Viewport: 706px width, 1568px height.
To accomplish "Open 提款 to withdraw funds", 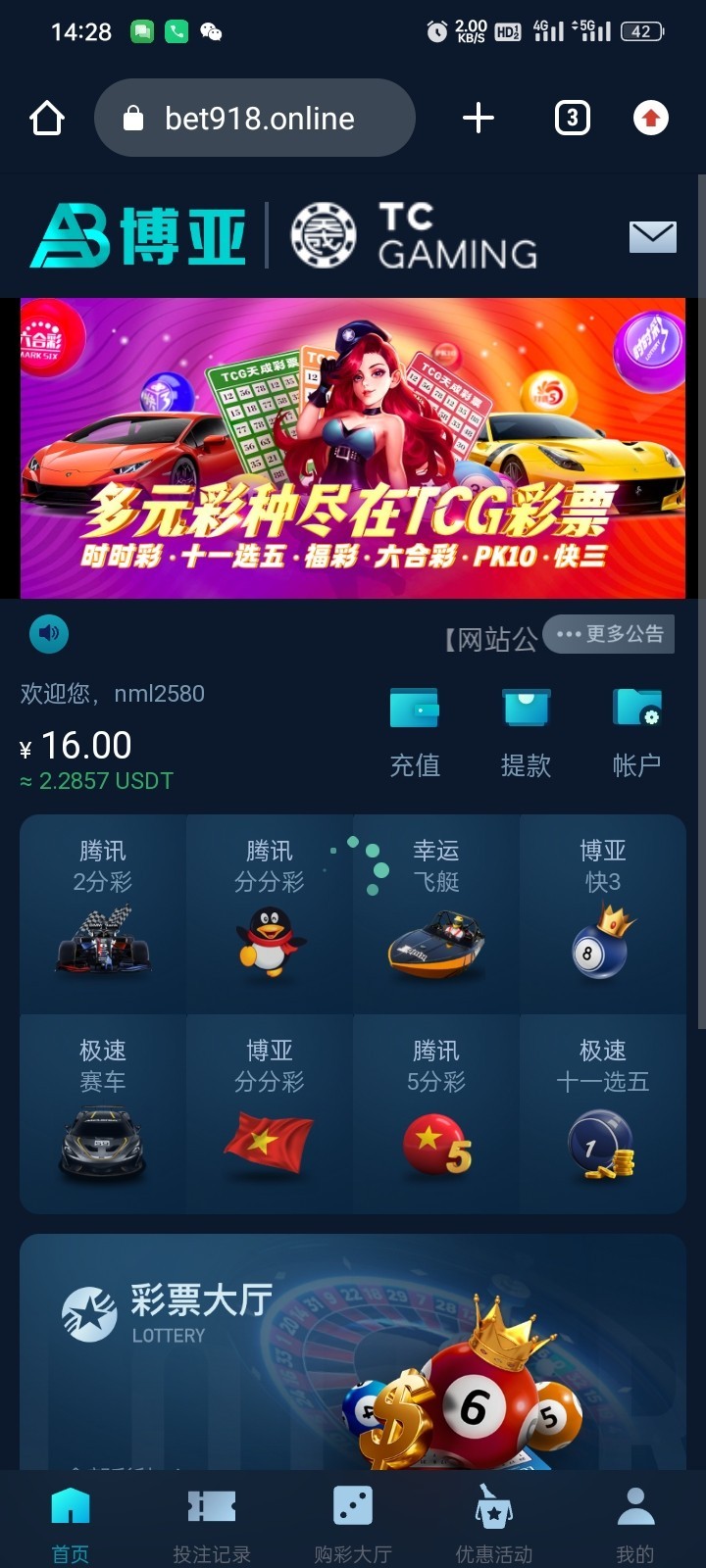I will (527, 732).
